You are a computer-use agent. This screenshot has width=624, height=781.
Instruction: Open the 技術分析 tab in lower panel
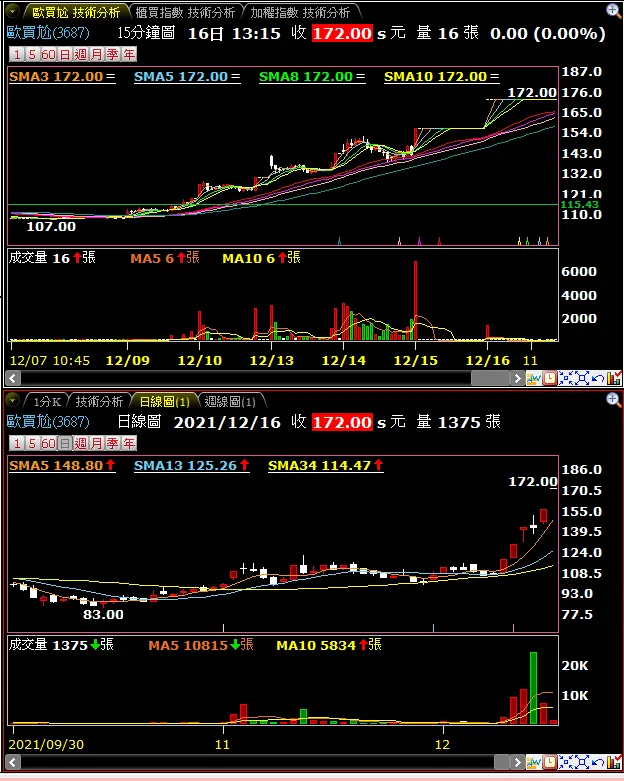pos(99,401)
